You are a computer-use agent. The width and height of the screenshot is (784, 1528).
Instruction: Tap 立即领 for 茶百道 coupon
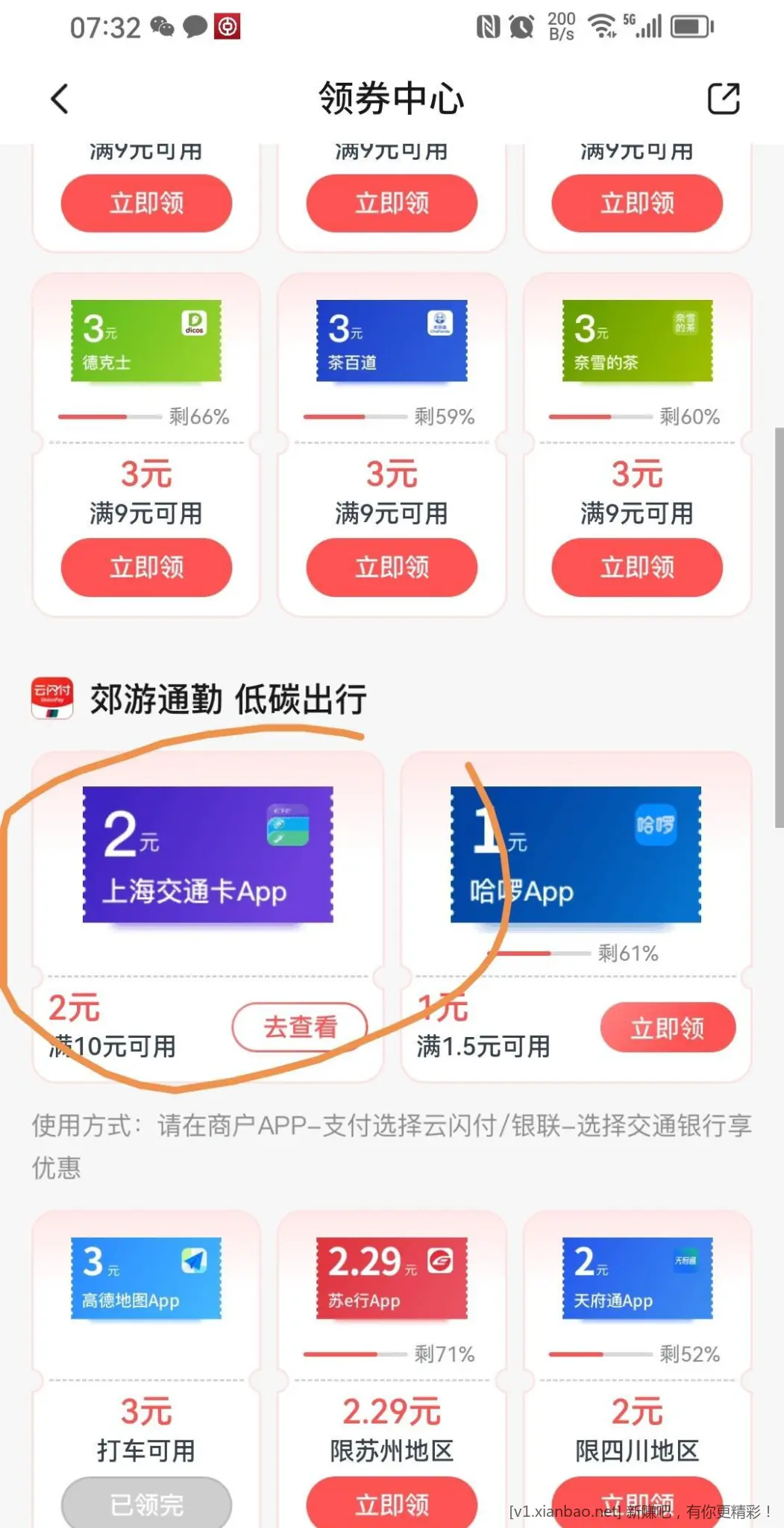pos(392,567)
